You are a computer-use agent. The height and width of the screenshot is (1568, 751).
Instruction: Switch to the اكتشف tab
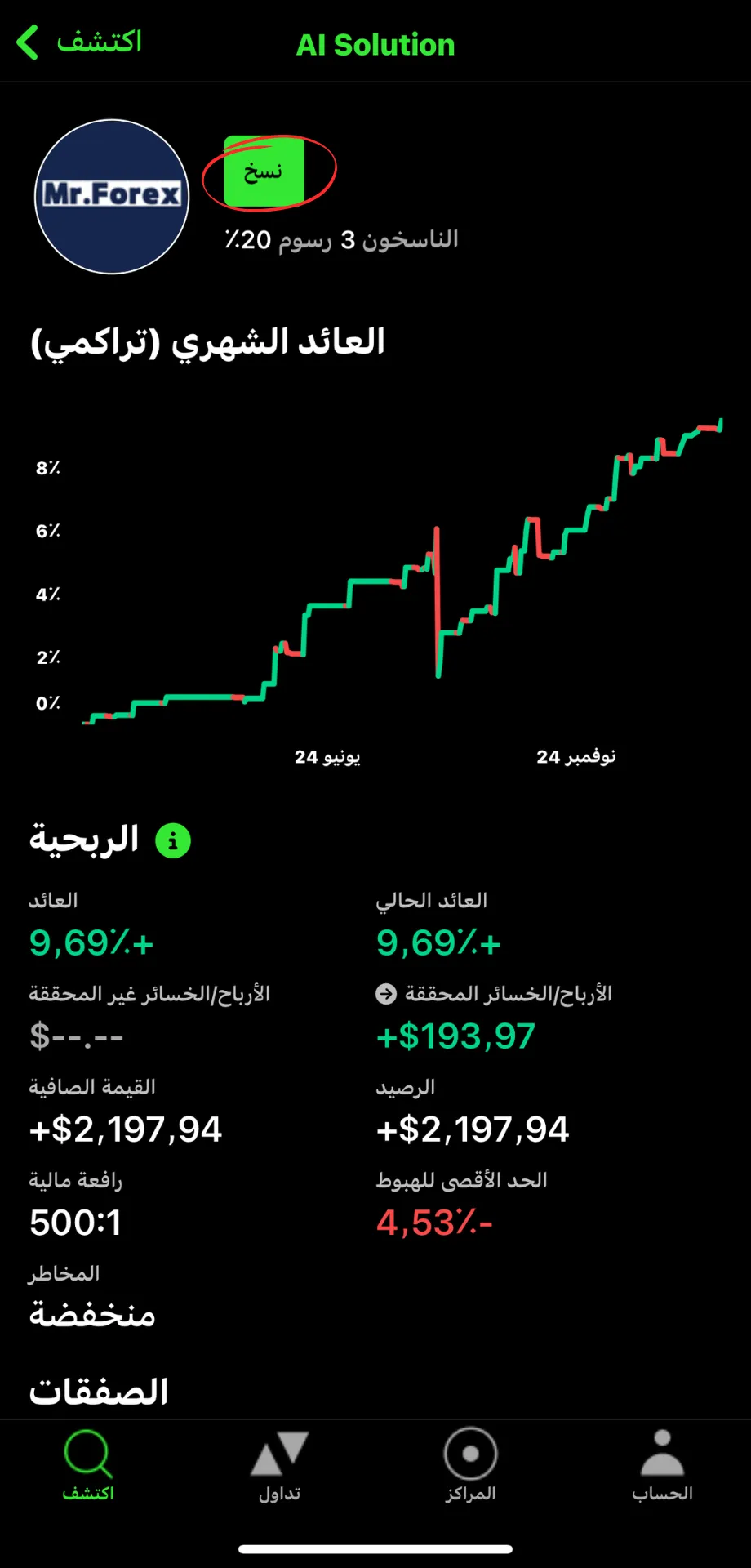[x=88, y=1465]
